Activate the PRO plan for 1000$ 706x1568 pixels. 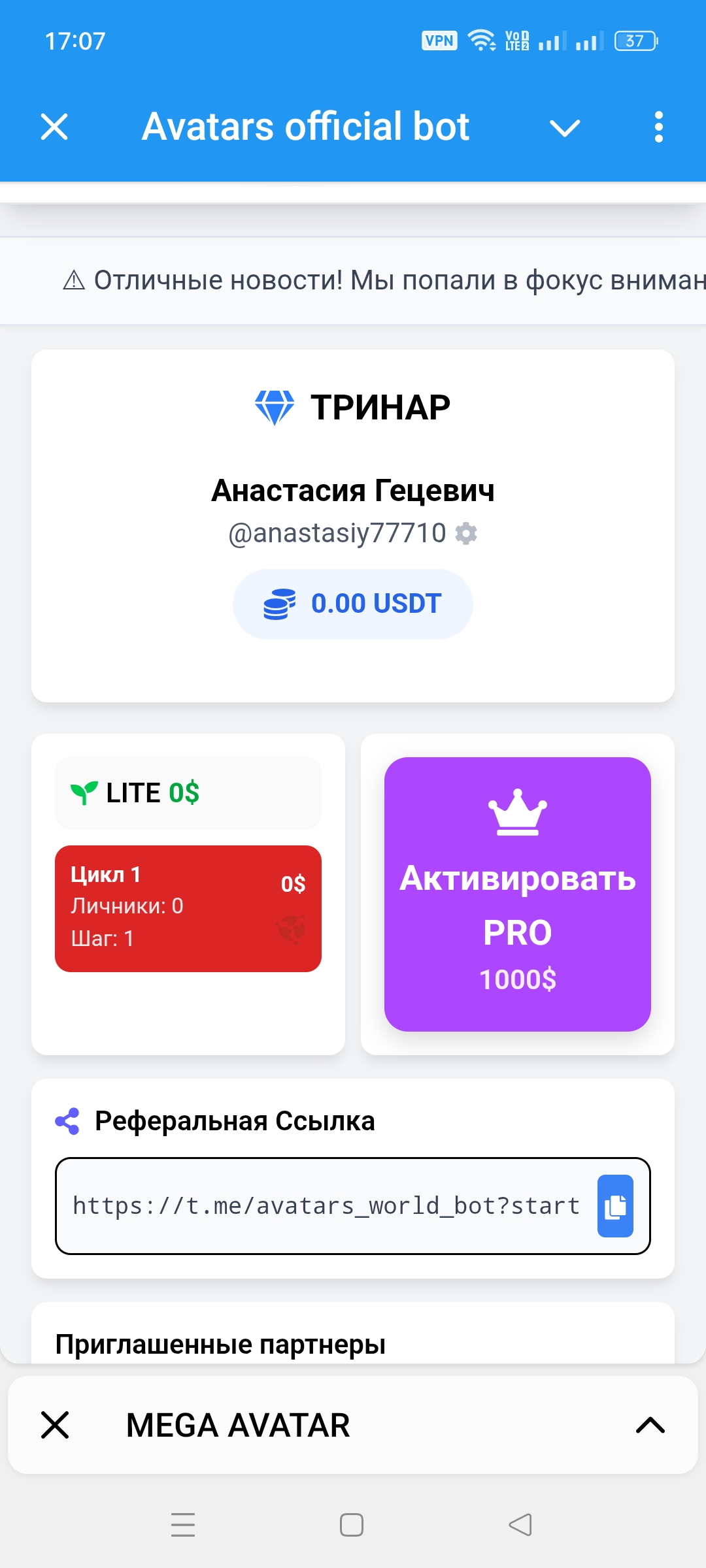(x=517, y=894)
